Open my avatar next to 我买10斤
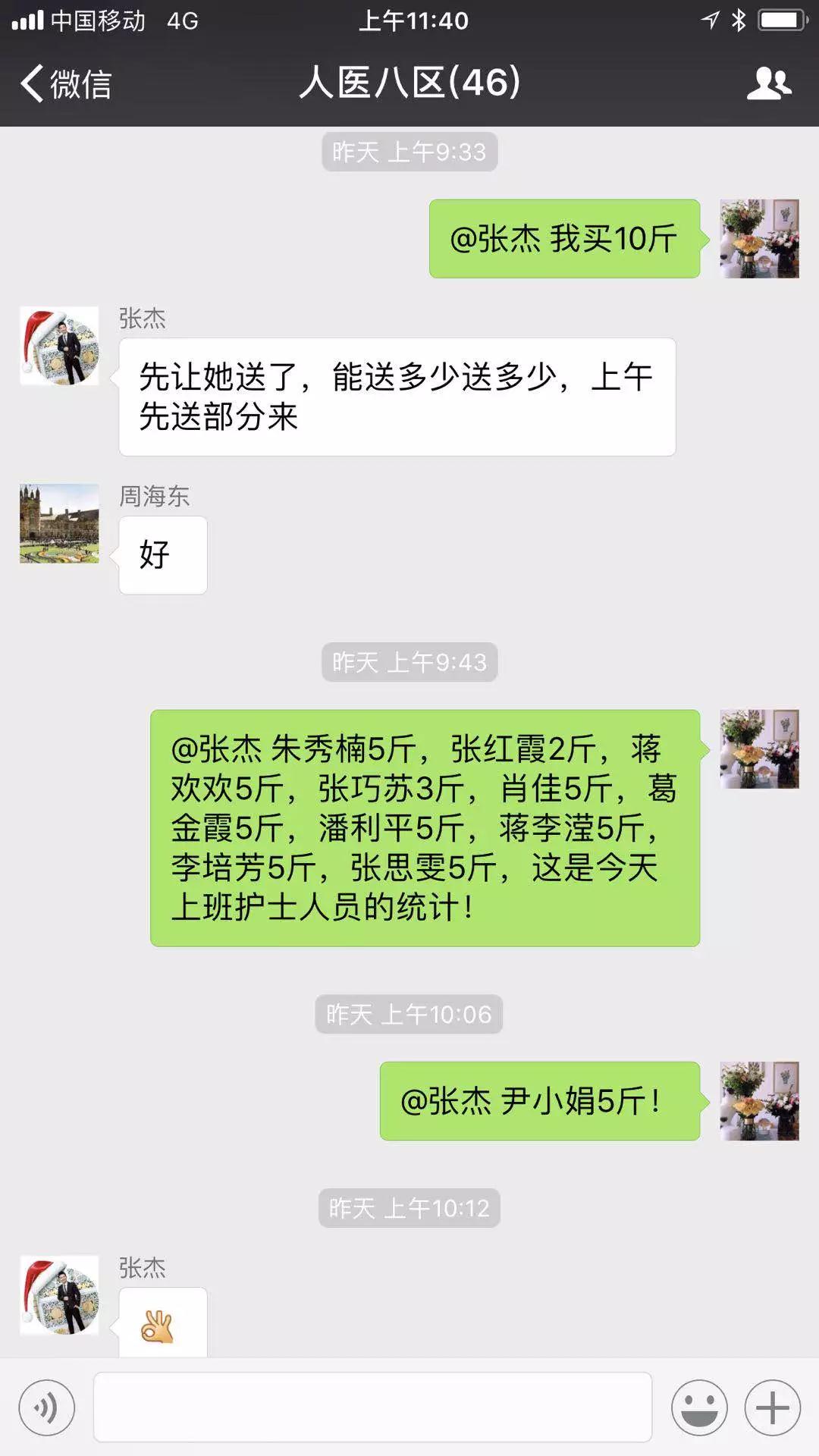 pyautogui.click(x=759, y=239)
